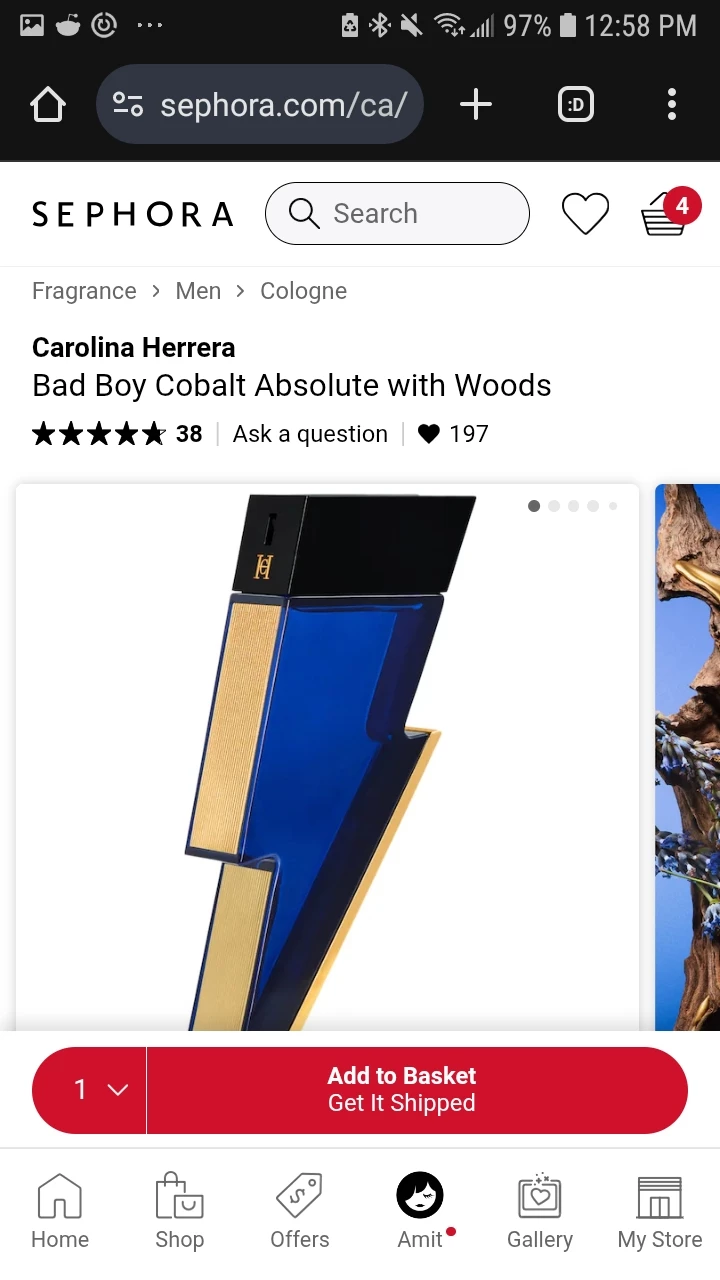Open the Carolina Herrera brand page
This screenshot has height=1280, width=720.
click(134, 347)
